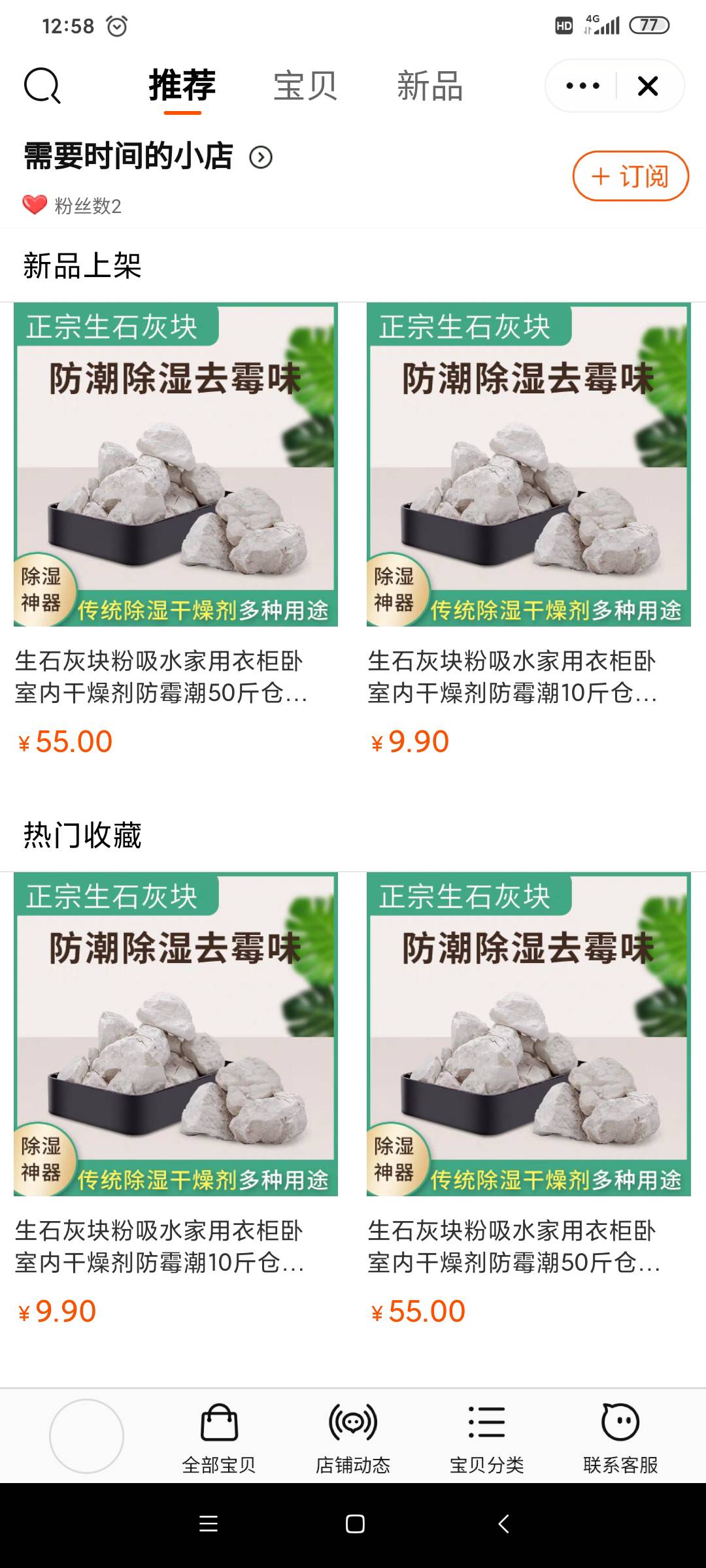Switch to the 宝贝 tab
The image size is (706, 1568).
(x=305, y=86)
